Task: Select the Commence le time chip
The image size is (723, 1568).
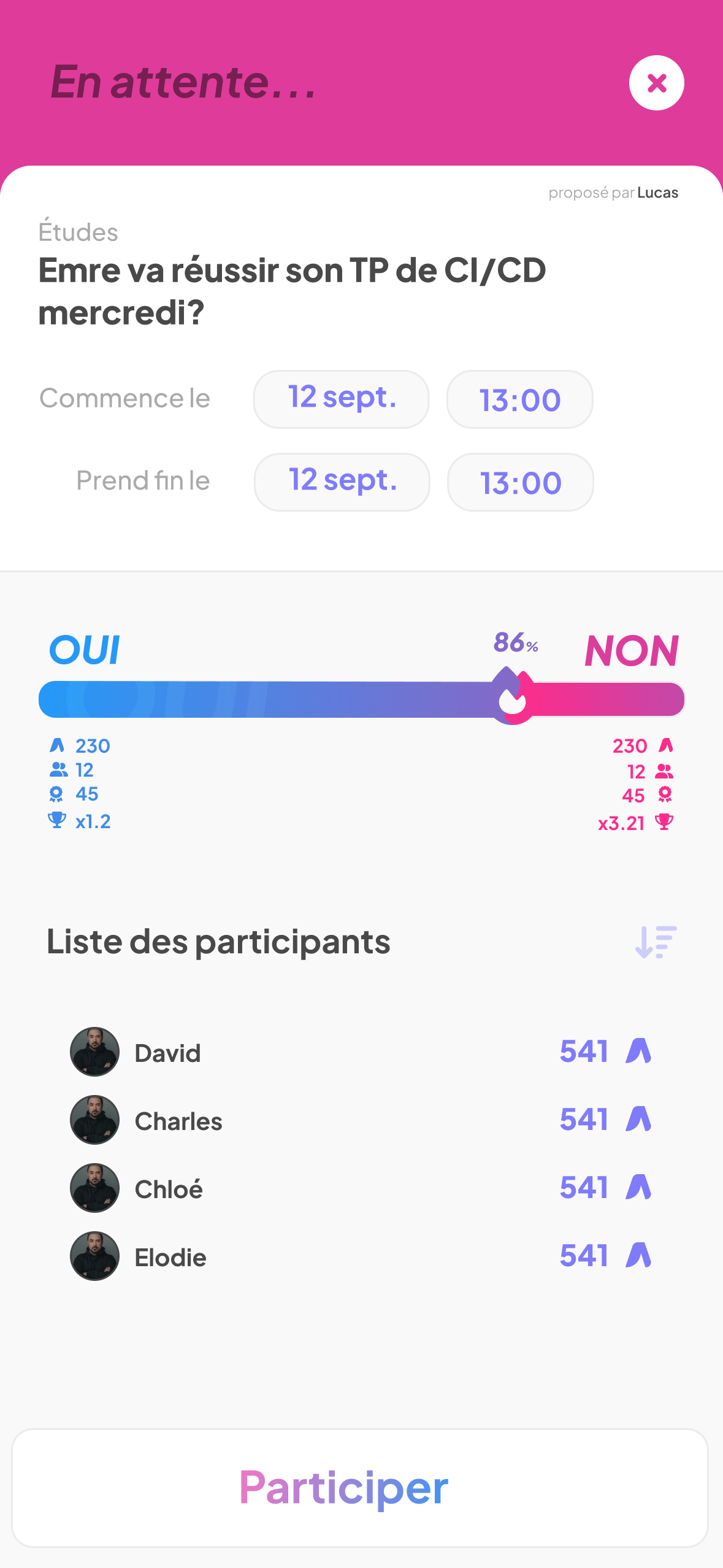Action: (x=519, y=399)
